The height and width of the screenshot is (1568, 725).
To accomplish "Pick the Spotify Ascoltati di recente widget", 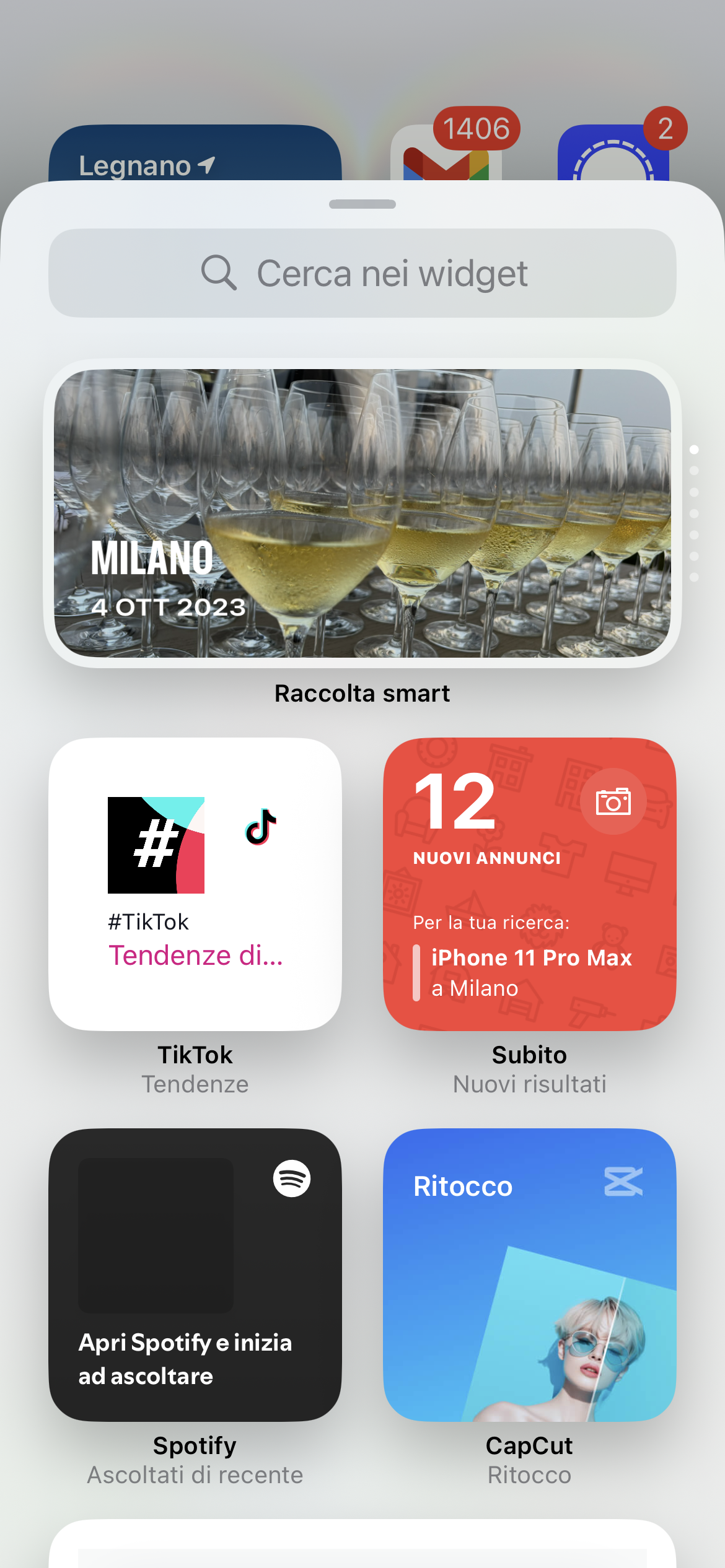I will (195, 1274).
